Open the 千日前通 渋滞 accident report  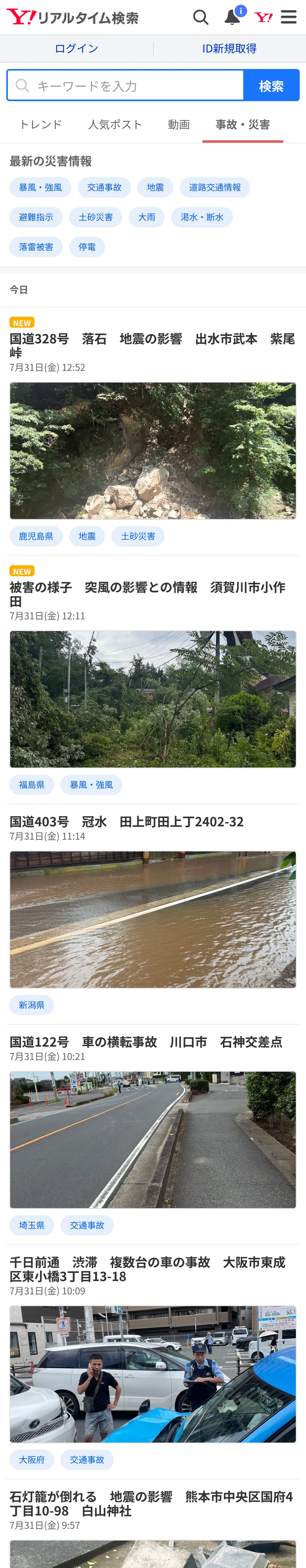(x=148, y=1269)
